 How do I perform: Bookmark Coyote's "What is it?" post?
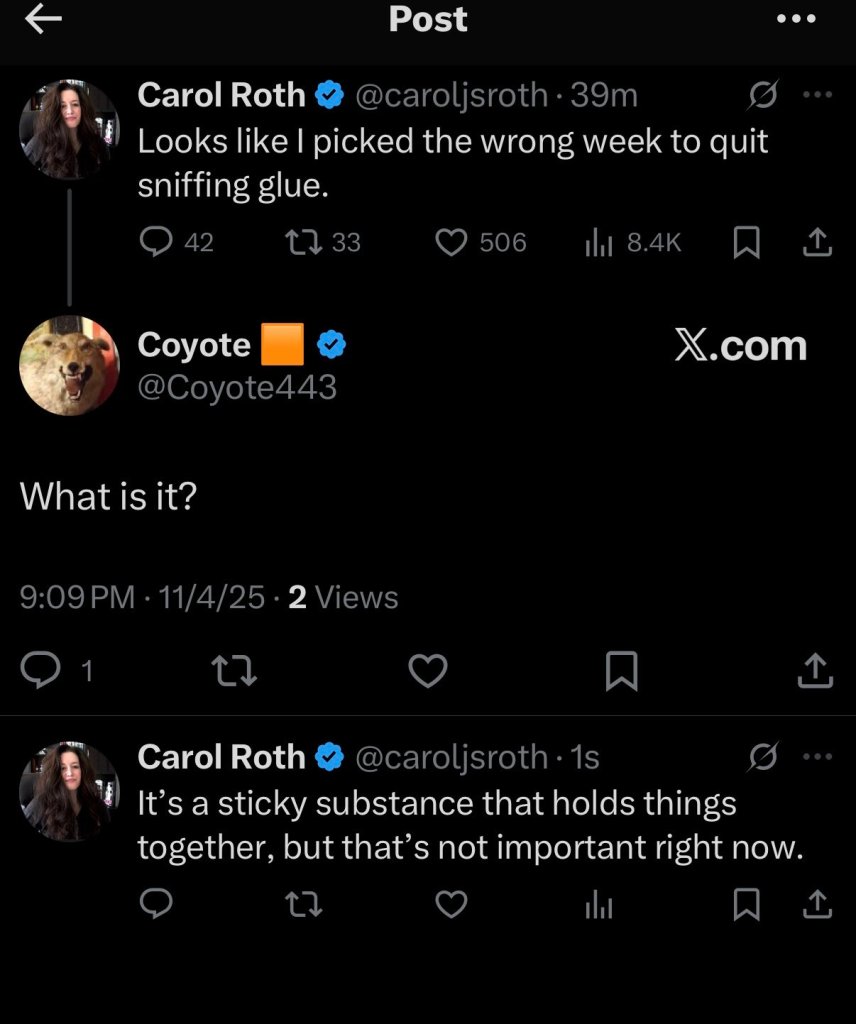(x=622, y=671)
